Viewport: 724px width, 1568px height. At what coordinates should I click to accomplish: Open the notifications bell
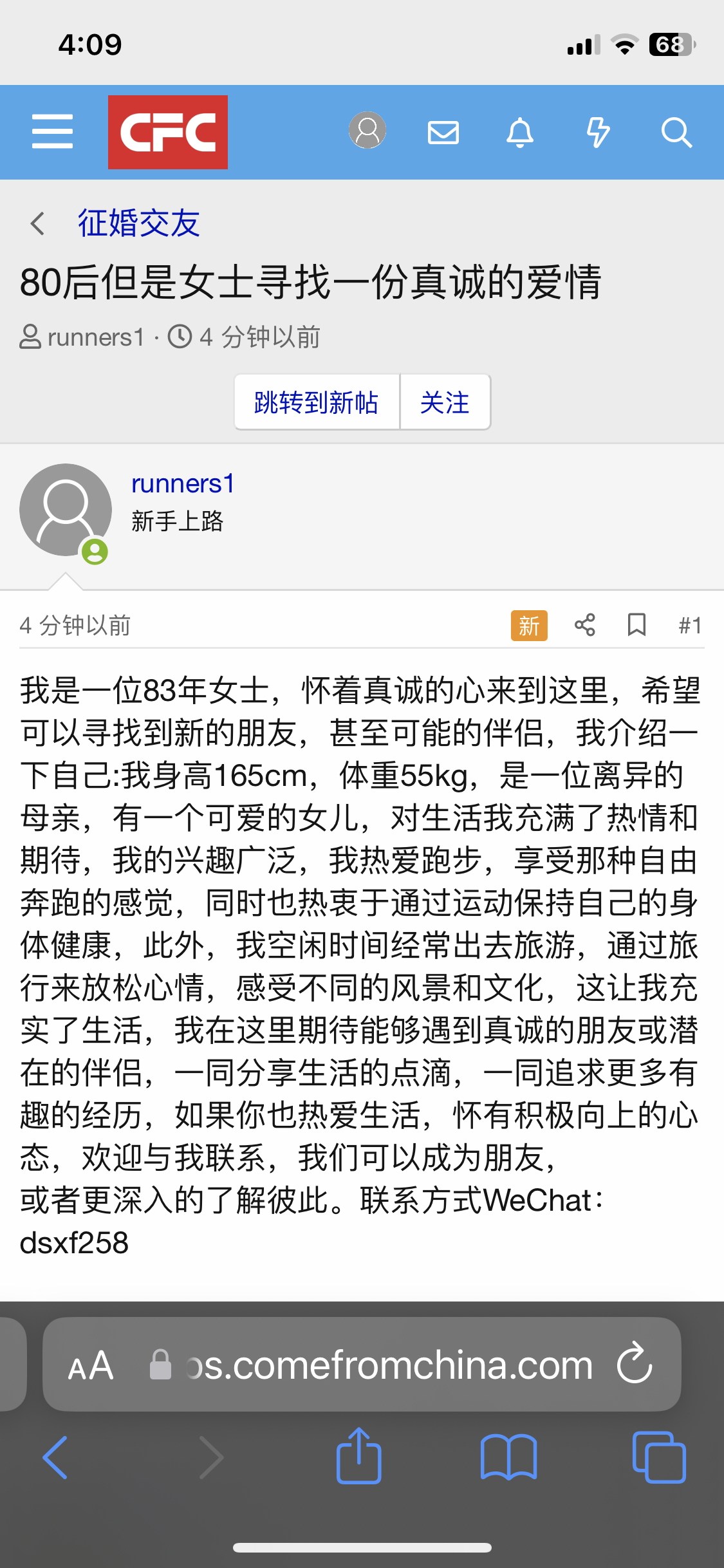pyautogui.click(x=520, y=133)
